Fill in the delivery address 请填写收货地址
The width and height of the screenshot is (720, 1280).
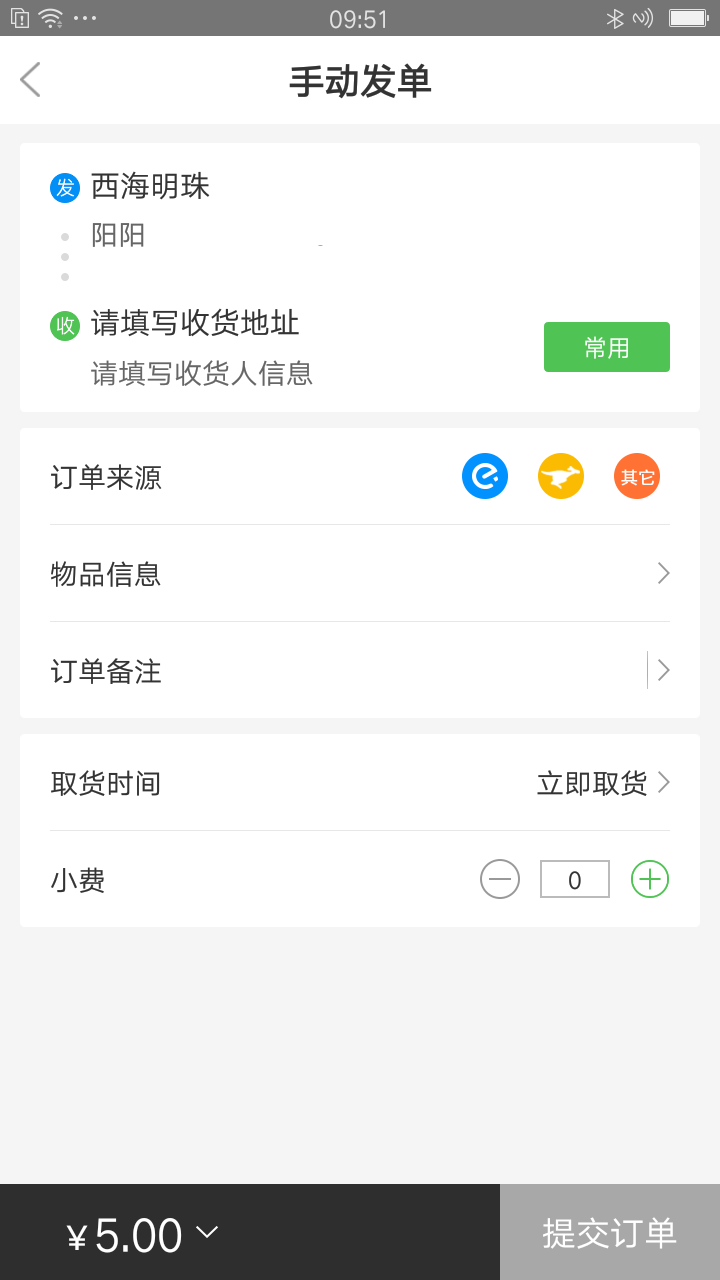195,323
